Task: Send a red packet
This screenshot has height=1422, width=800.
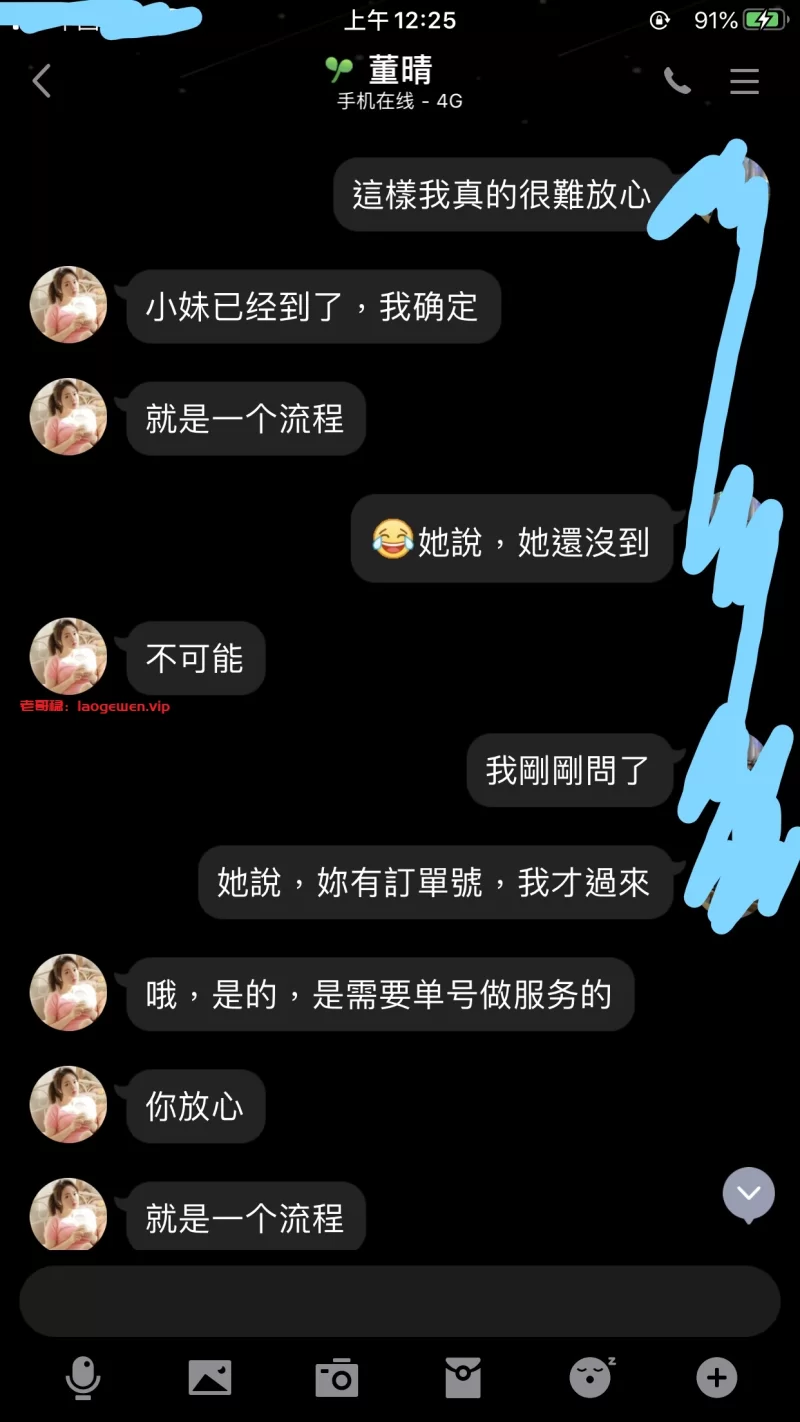Action: pos(463,1378)
